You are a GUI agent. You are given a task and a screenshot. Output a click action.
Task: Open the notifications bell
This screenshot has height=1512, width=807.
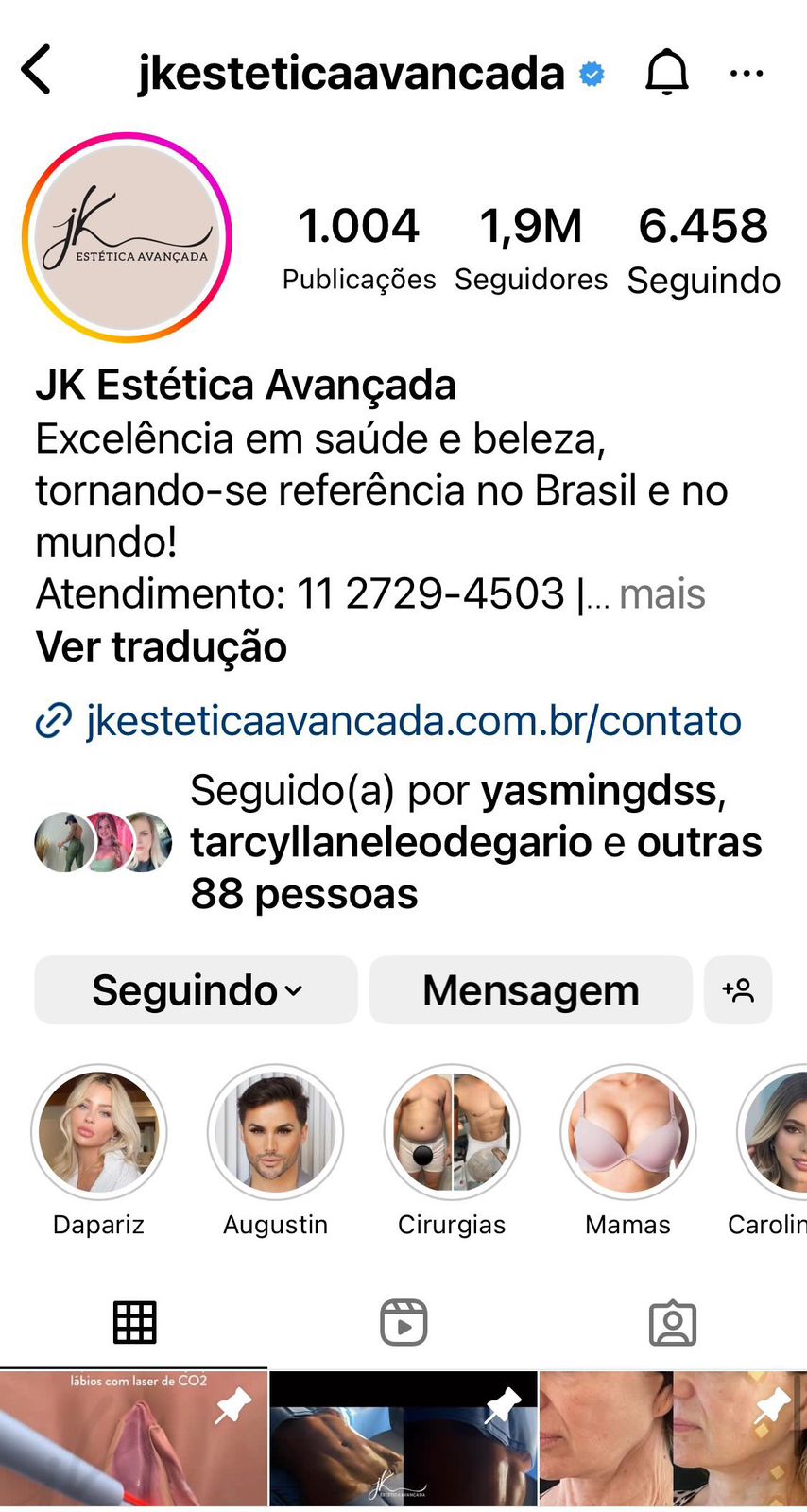(x=666, y=73)
